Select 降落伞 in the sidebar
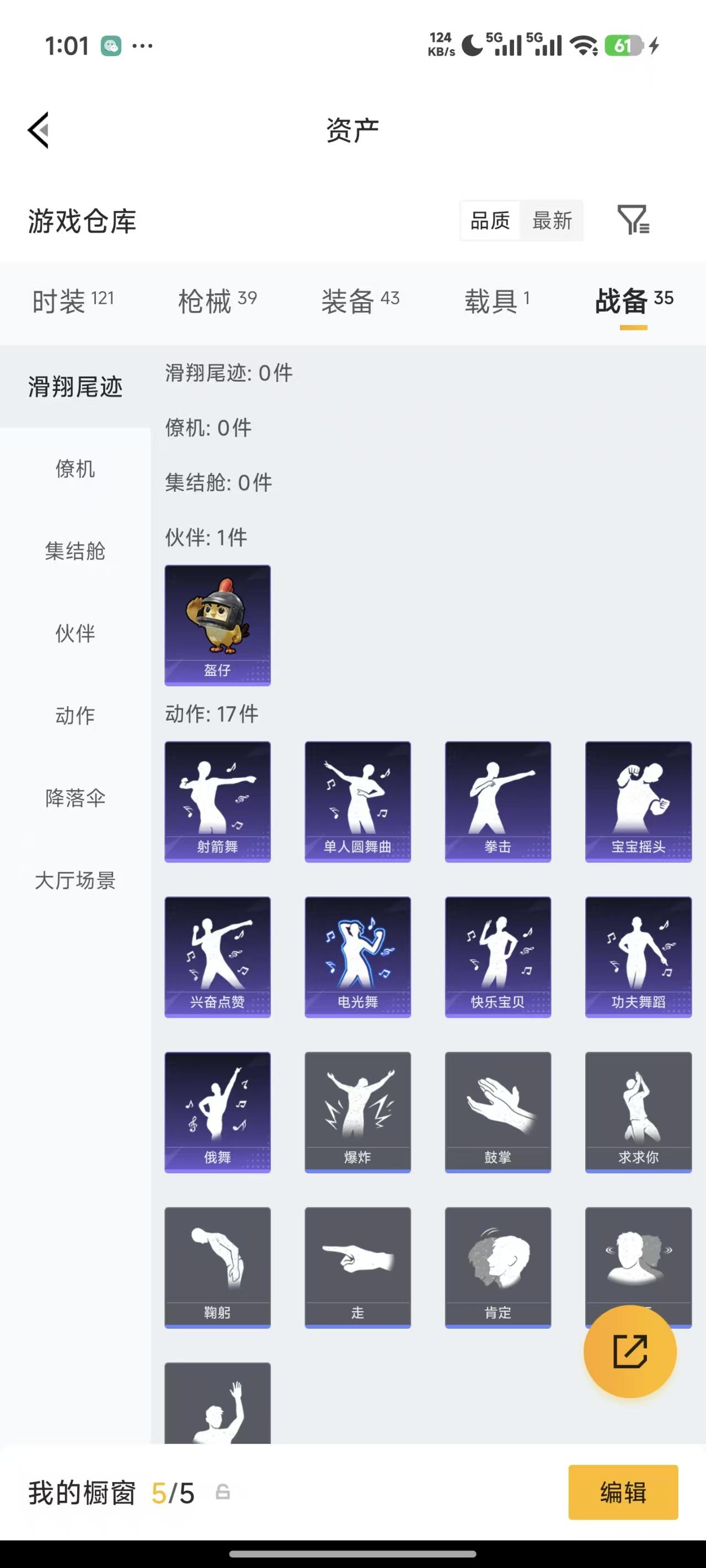This screenshot has height=1568, width=706. 76,798
